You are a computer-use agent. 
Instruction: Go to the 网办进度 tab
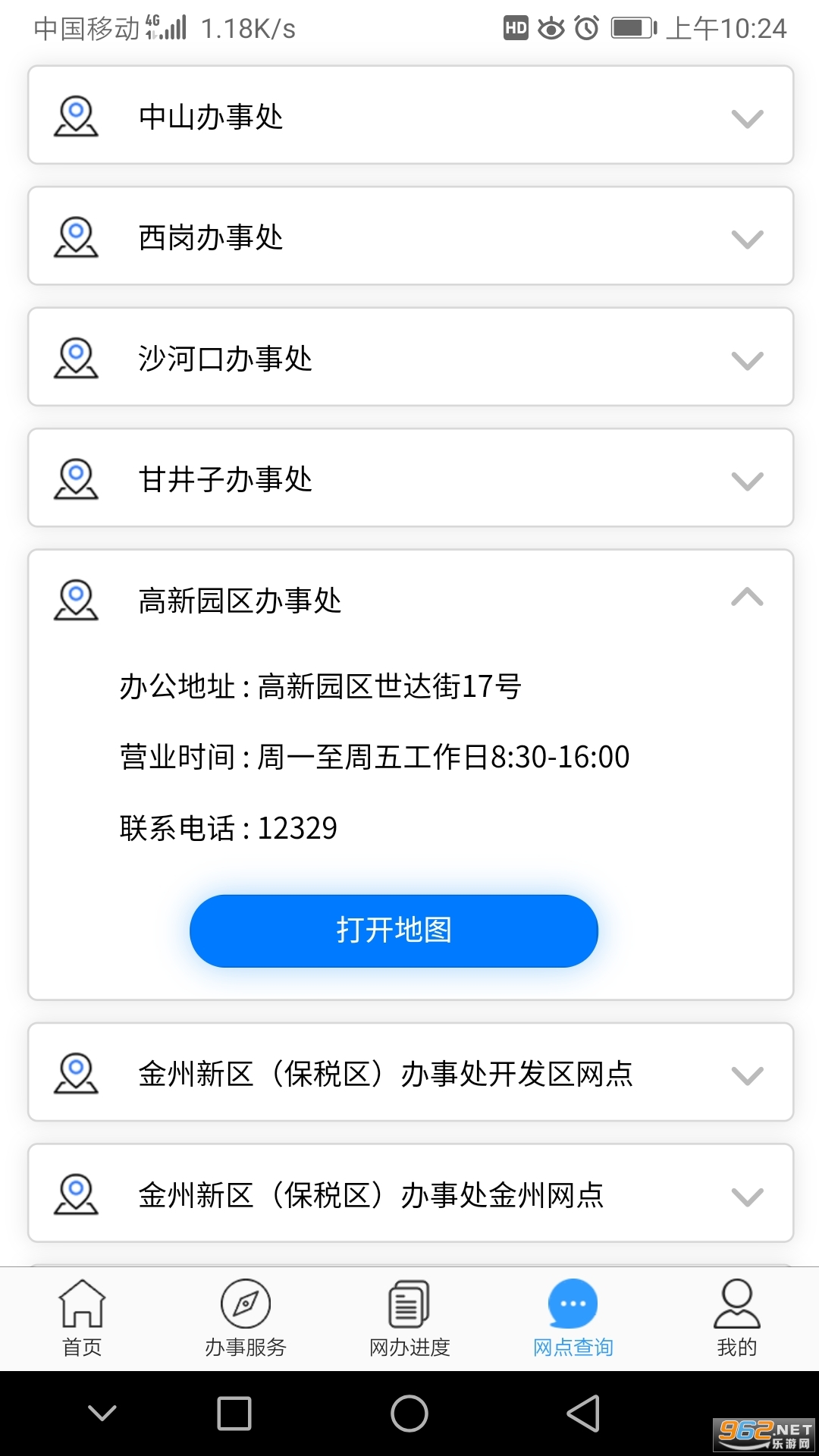409,1318
